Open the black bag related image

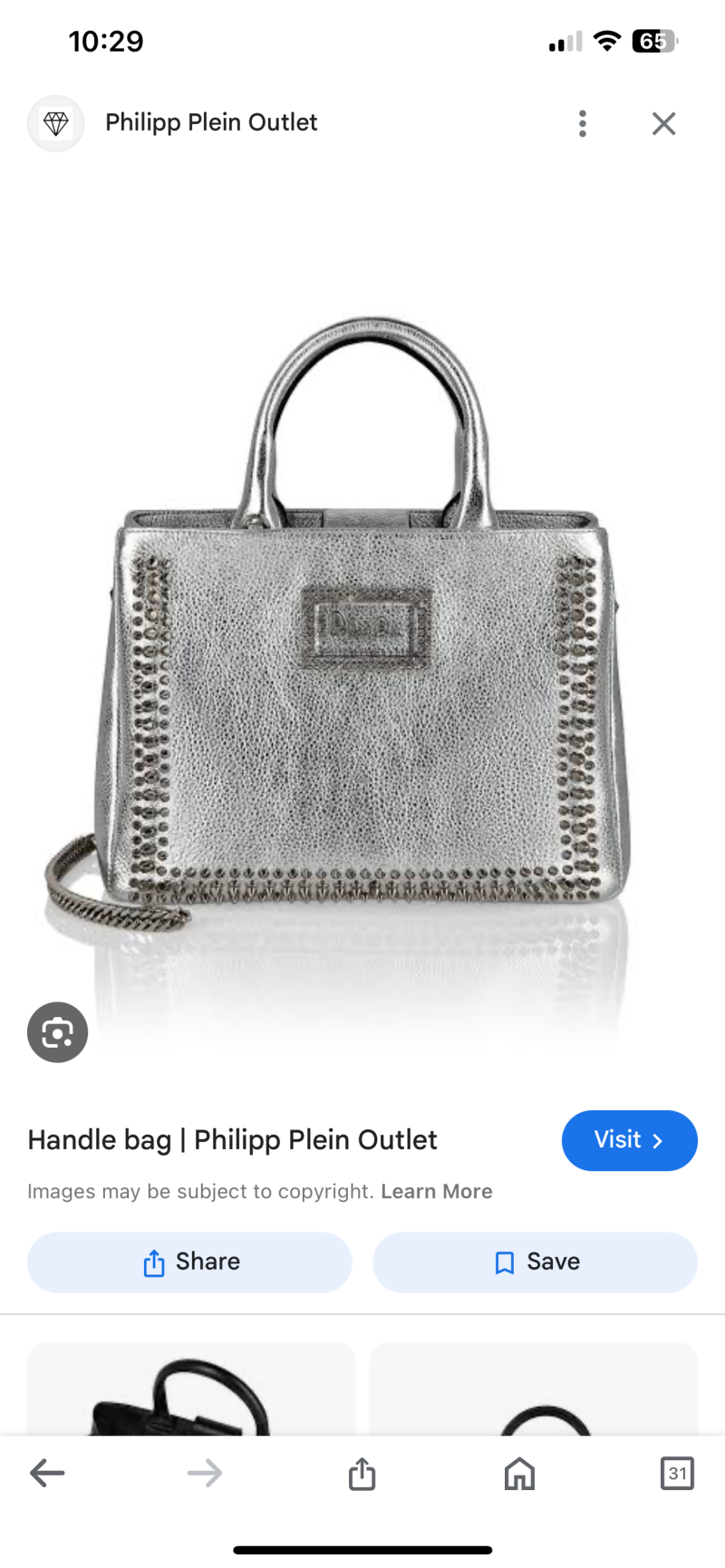coord(190,1391)
